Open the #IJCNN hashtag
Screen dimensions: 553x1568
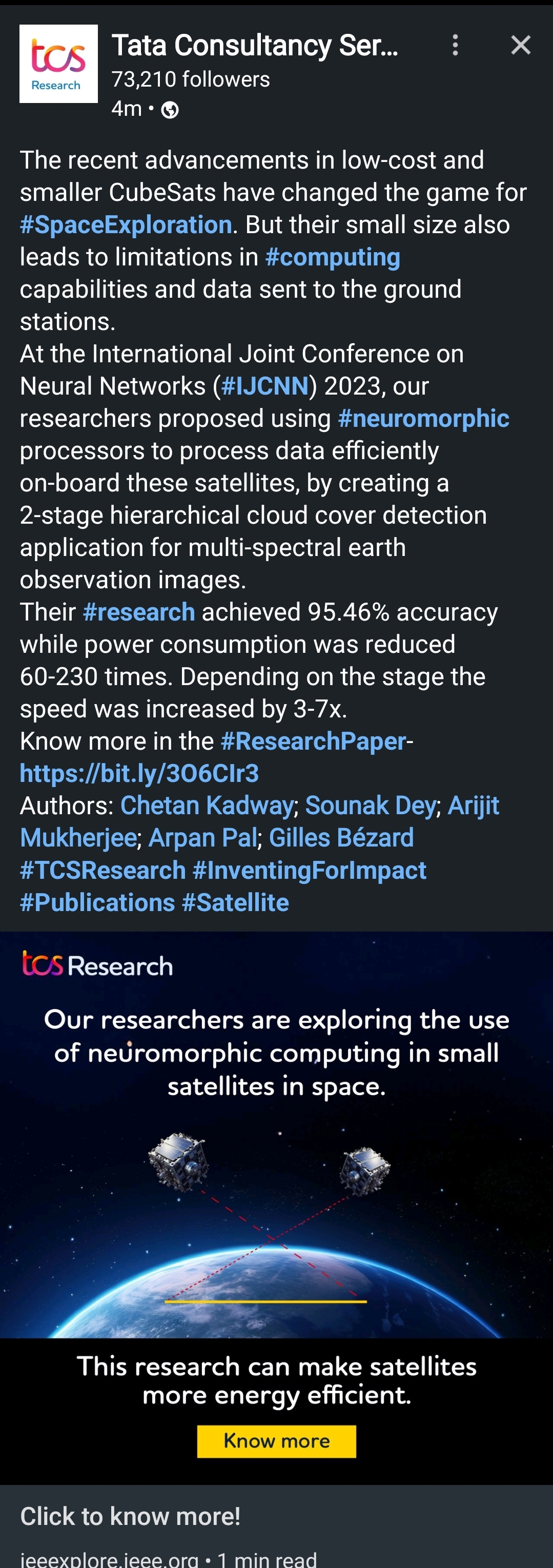[265, 386]
